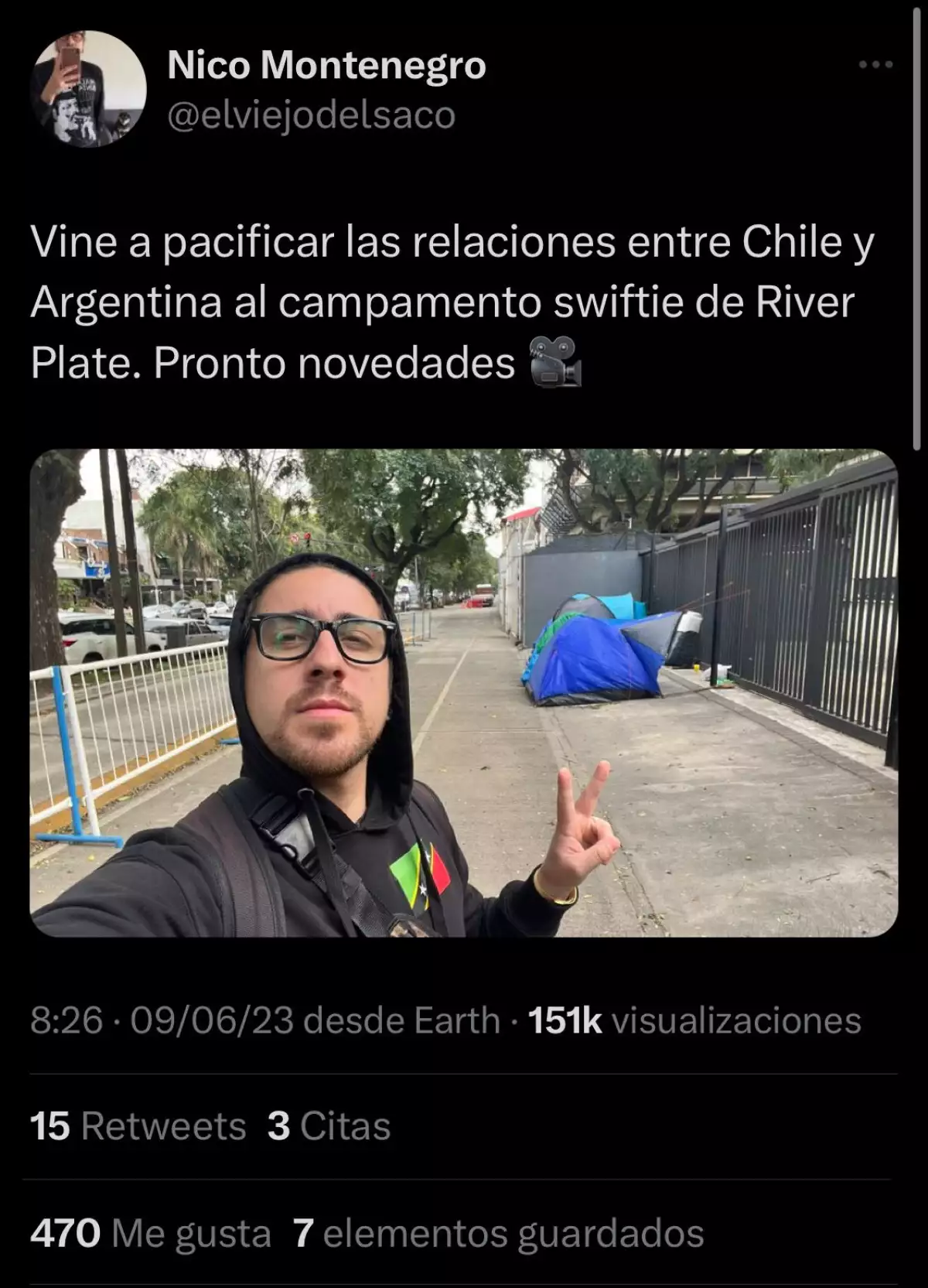Open Nico Montenegro's profile picture

click(x=87, y=89)
